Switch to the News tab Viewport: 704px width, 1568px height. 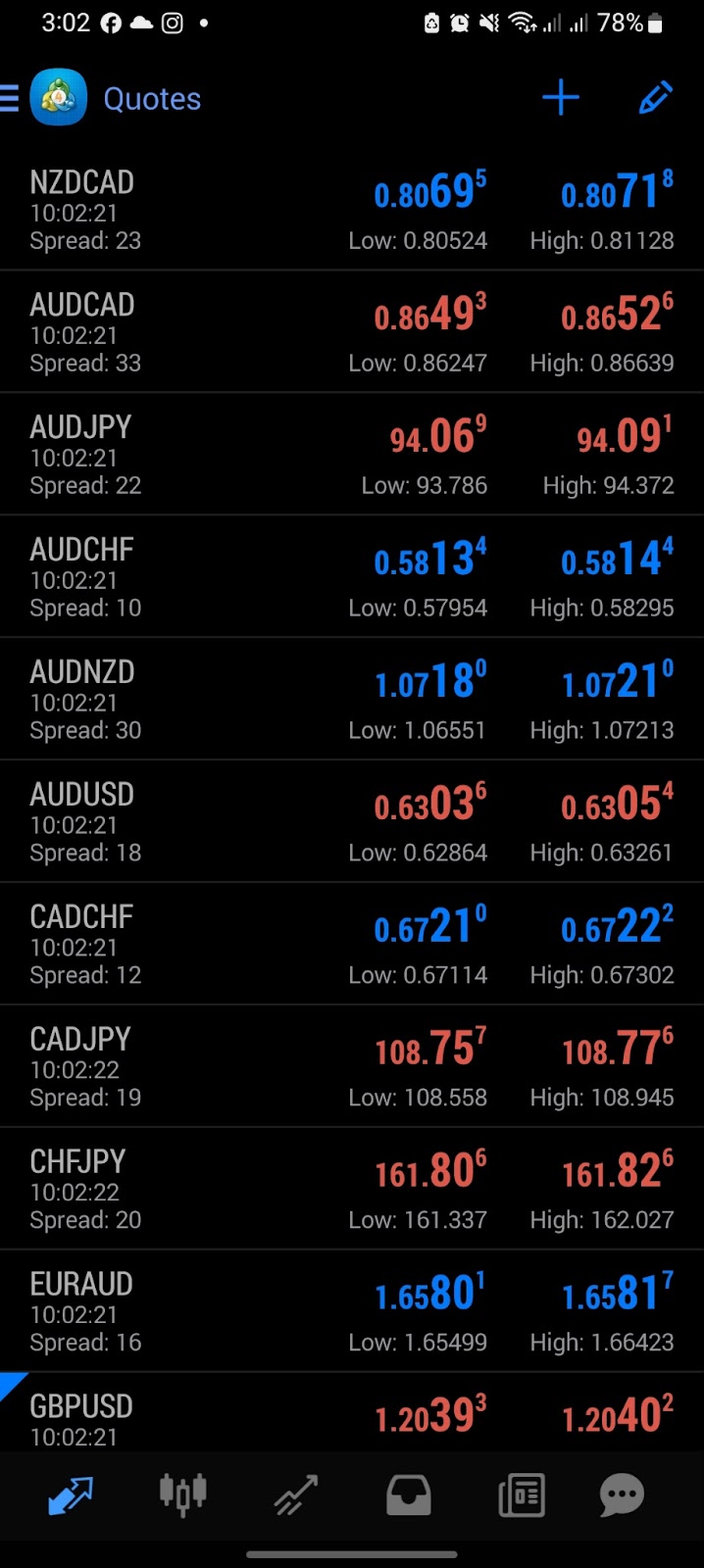tap(522, 1494)
